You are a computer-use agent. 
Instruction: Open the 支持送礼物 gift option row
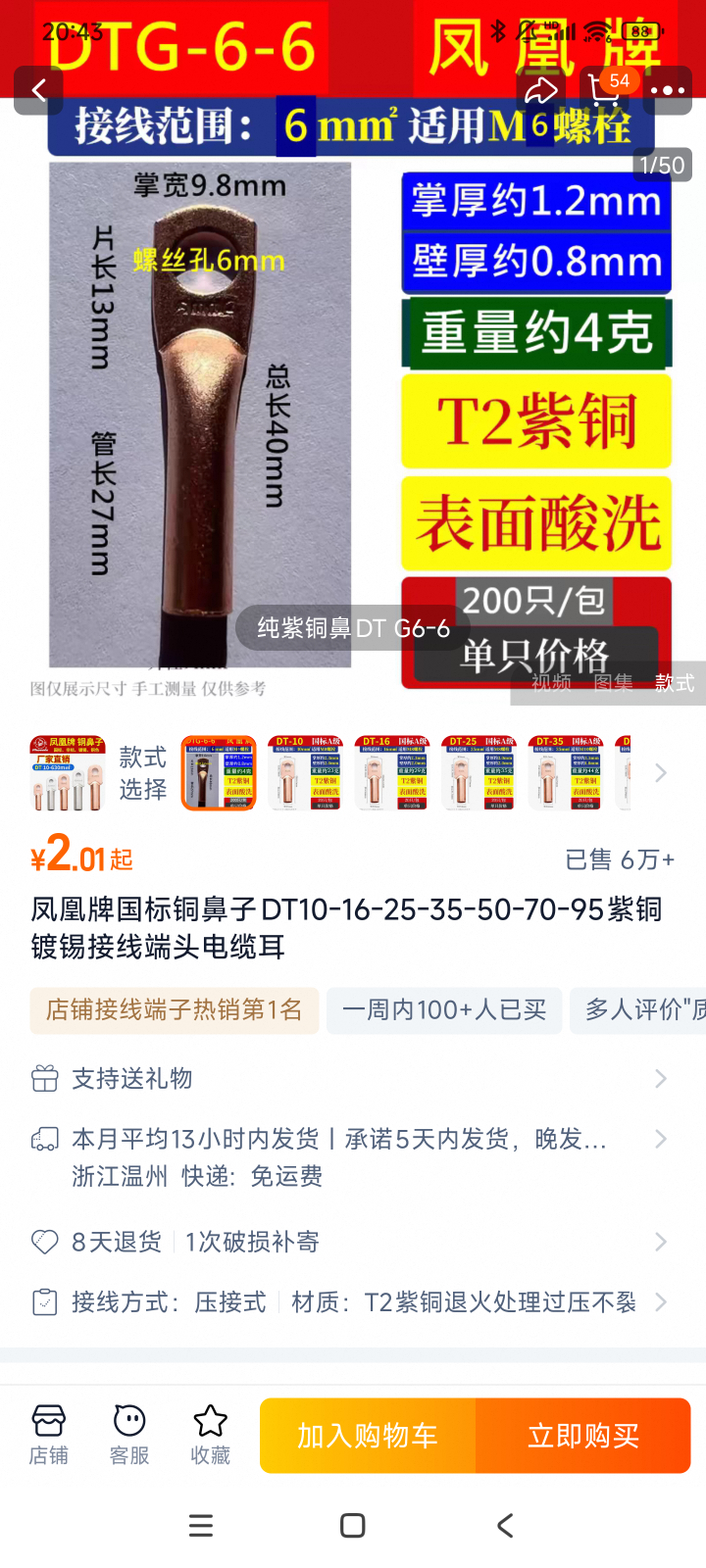[353, 1078]
